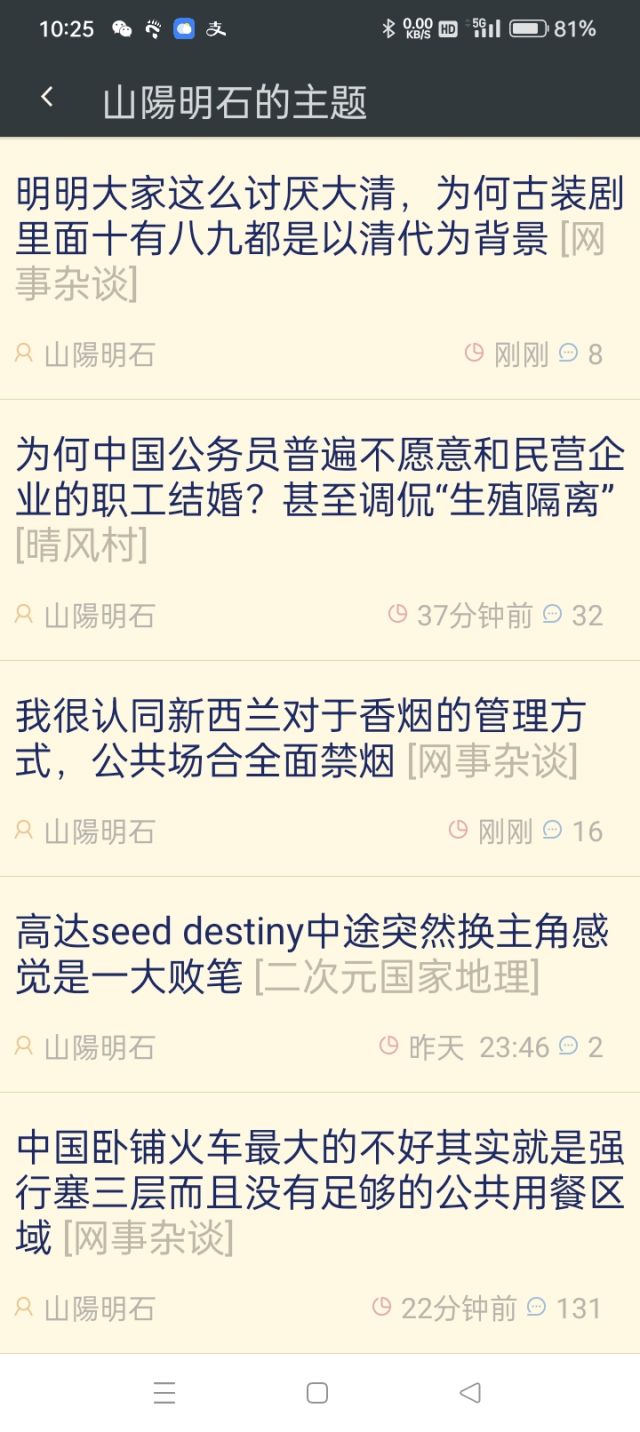
Task: Tap the system home button
Action: coord(317,1392)
